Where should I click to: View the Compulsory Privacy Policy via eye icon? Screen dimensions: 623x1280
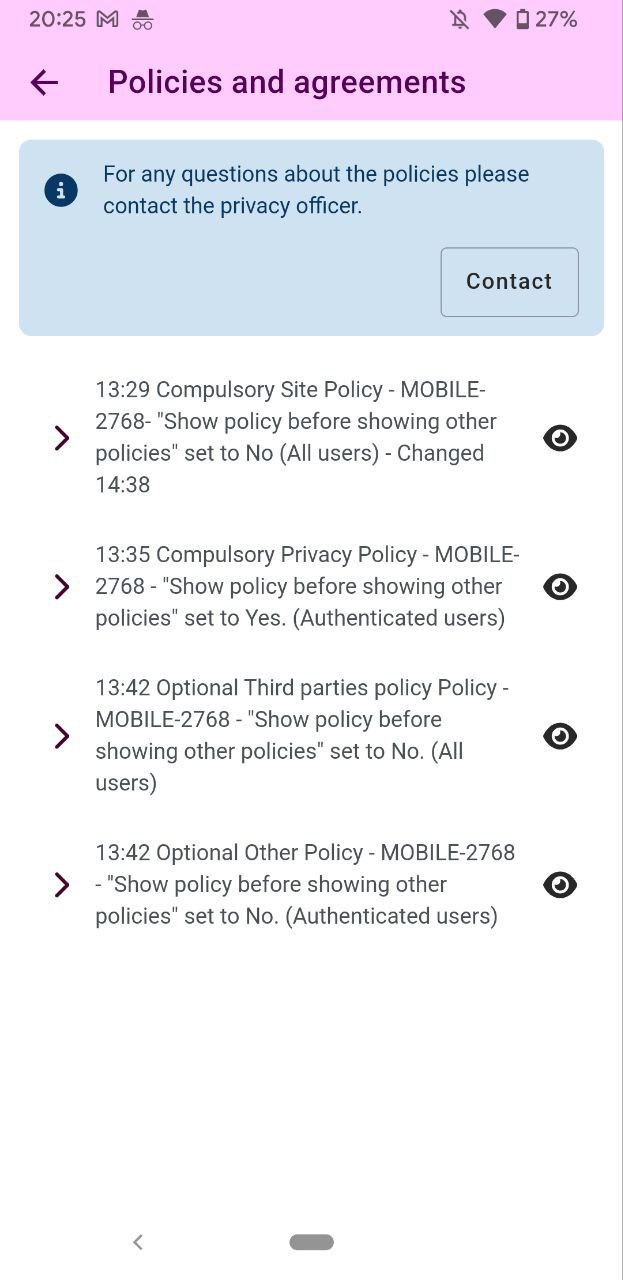(560, 587)
